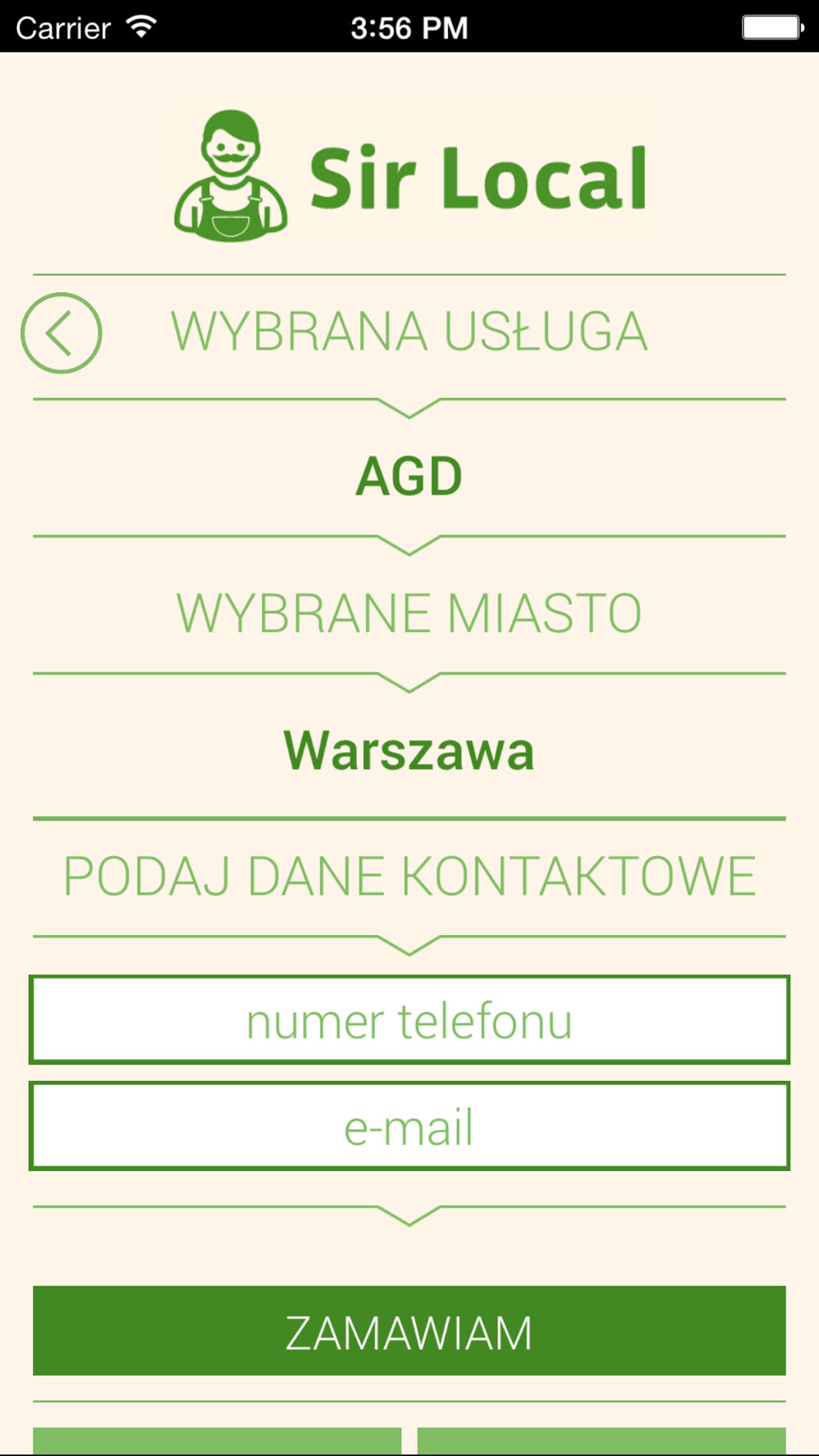Go back with the circled arrow
Viewport: 819px width, 1456px height.
61,333
